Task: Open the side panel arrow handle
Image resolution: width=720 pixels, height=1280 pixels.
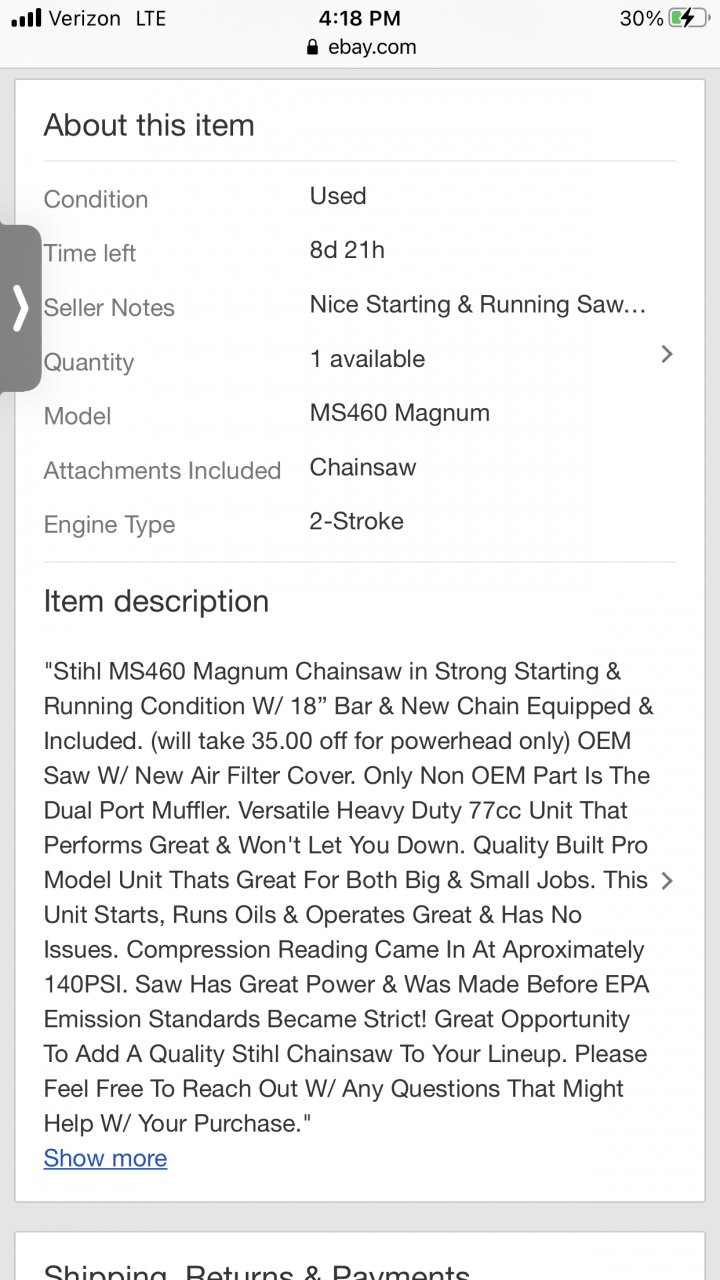Action: point(20,308)
